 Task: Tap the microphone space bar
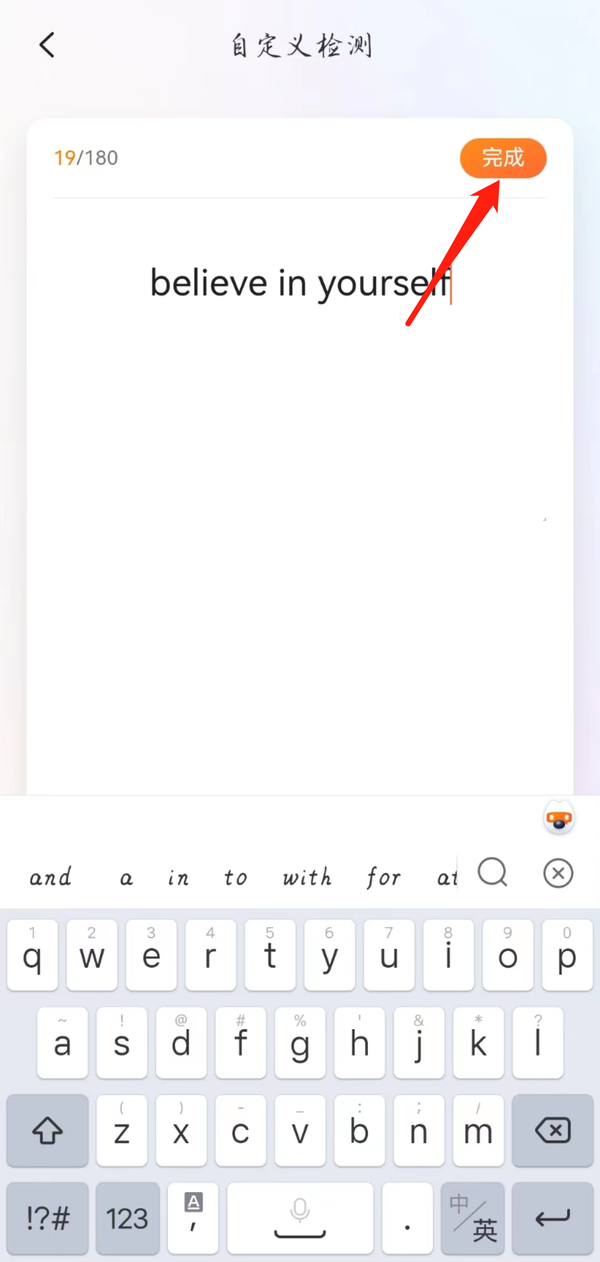click(x=300, y=1218)
